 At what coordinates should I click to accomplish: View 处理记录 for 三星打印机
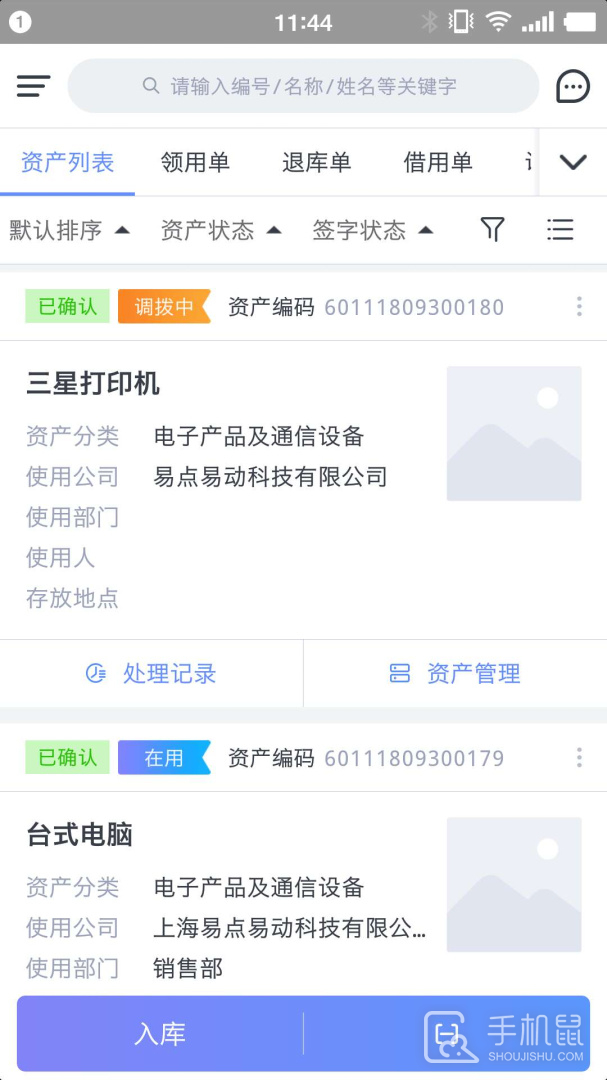click(152, 673)
